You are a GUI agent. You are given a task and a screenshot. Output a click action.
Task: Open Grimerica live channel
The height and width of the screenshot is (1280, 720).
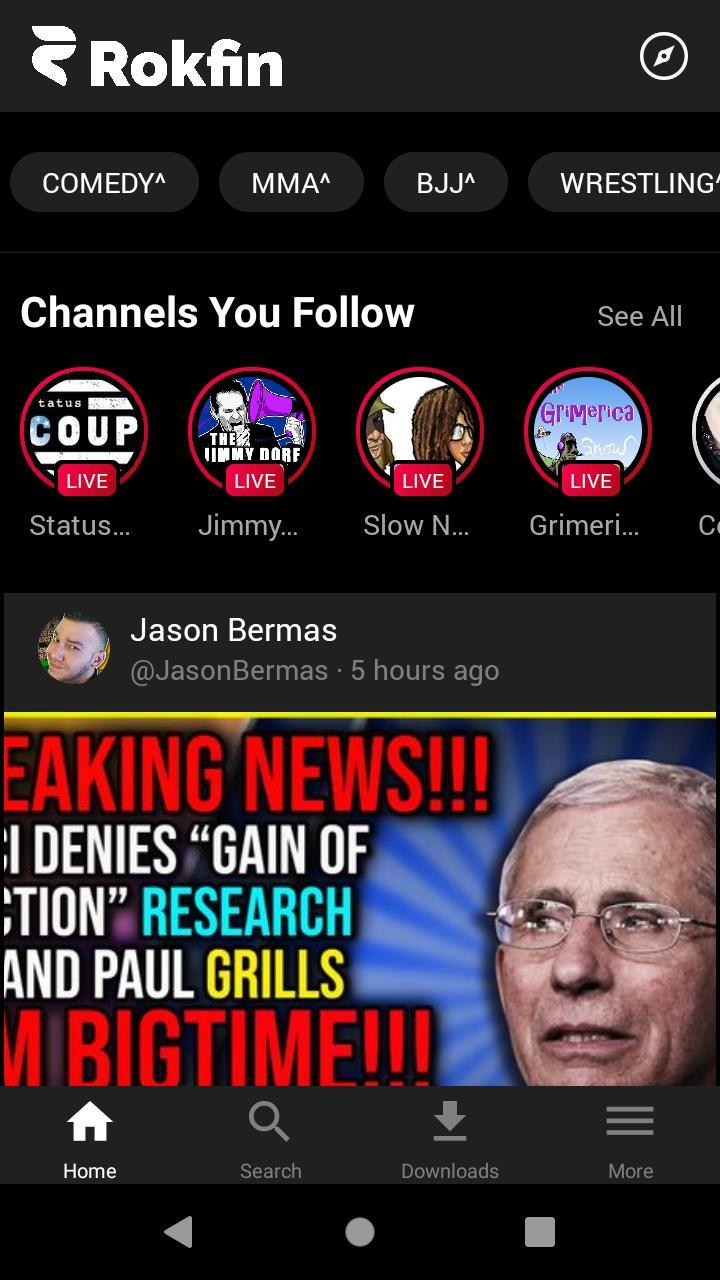[588, 432]
